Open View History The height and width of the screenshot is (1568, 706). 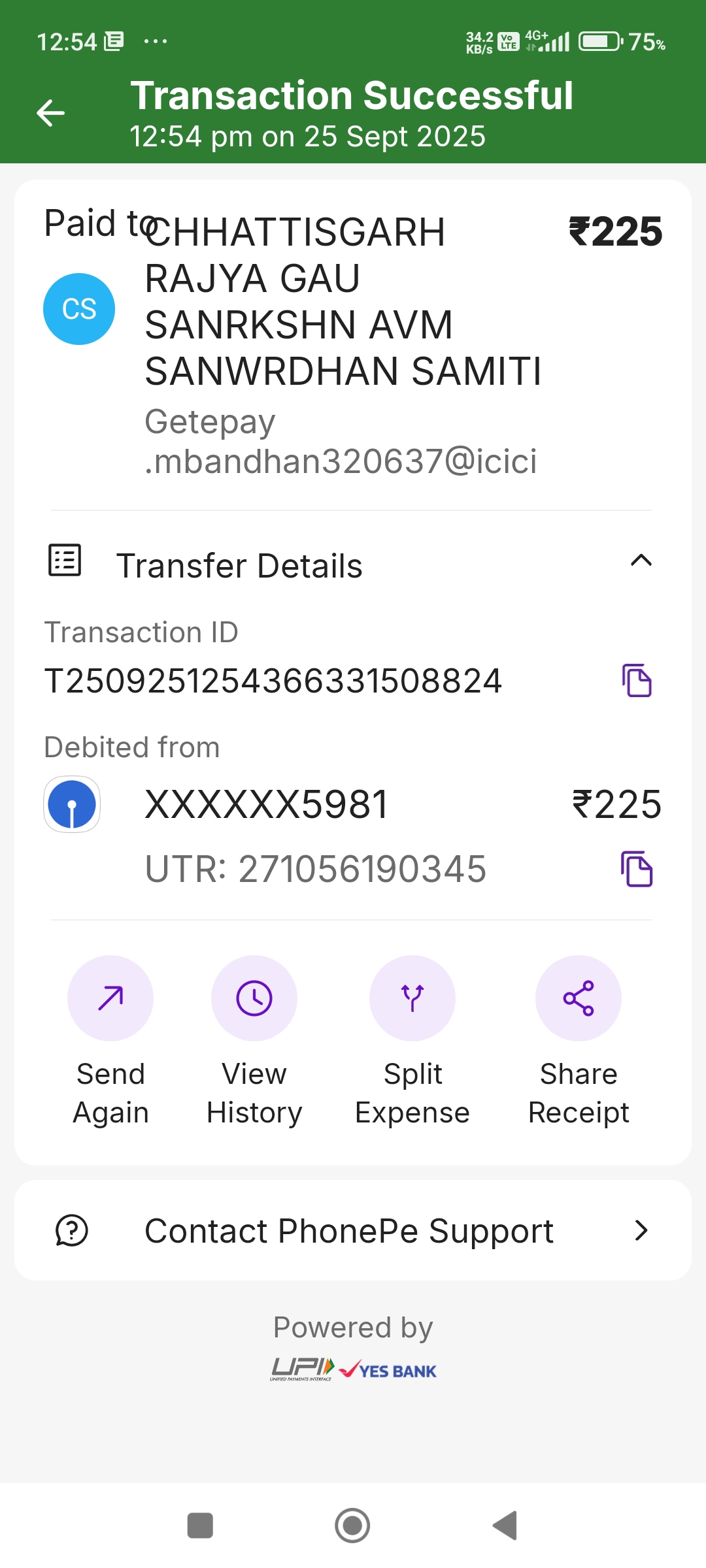[254, 998]
